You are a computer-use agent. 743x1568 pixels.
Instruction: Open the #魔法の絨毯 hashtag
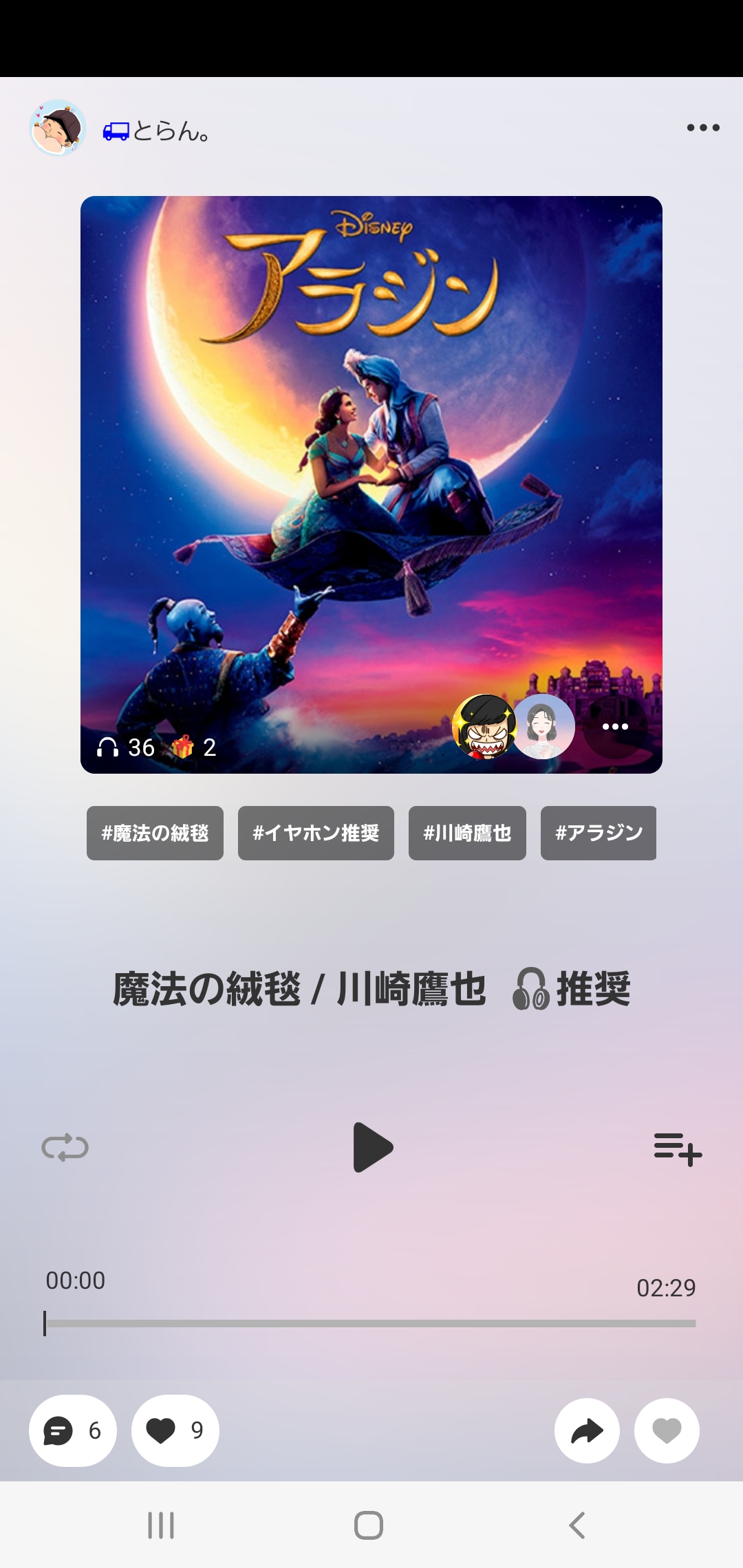(x=155, y=833)
